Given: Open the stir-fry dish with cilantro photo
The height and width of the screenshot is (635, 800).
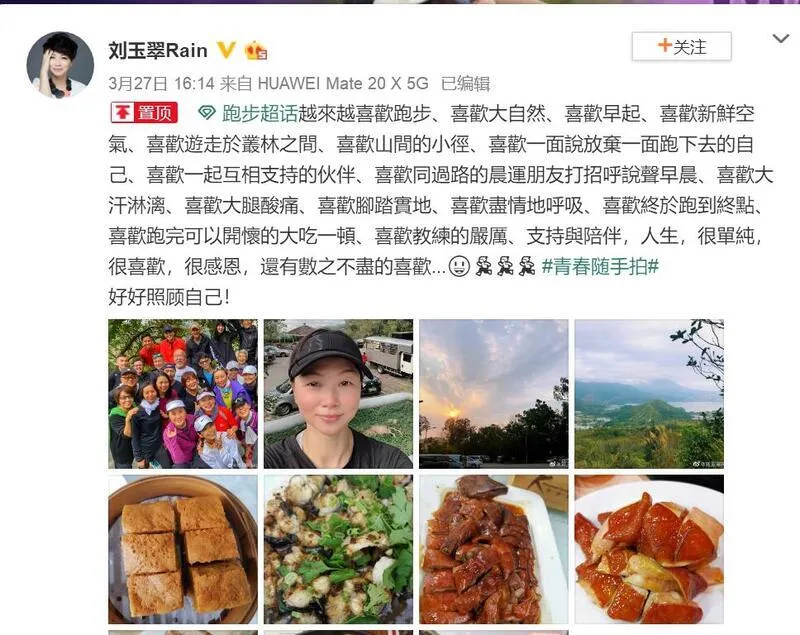Looking at the screenshot, I should pyautogui.click(x=338, y=549).
